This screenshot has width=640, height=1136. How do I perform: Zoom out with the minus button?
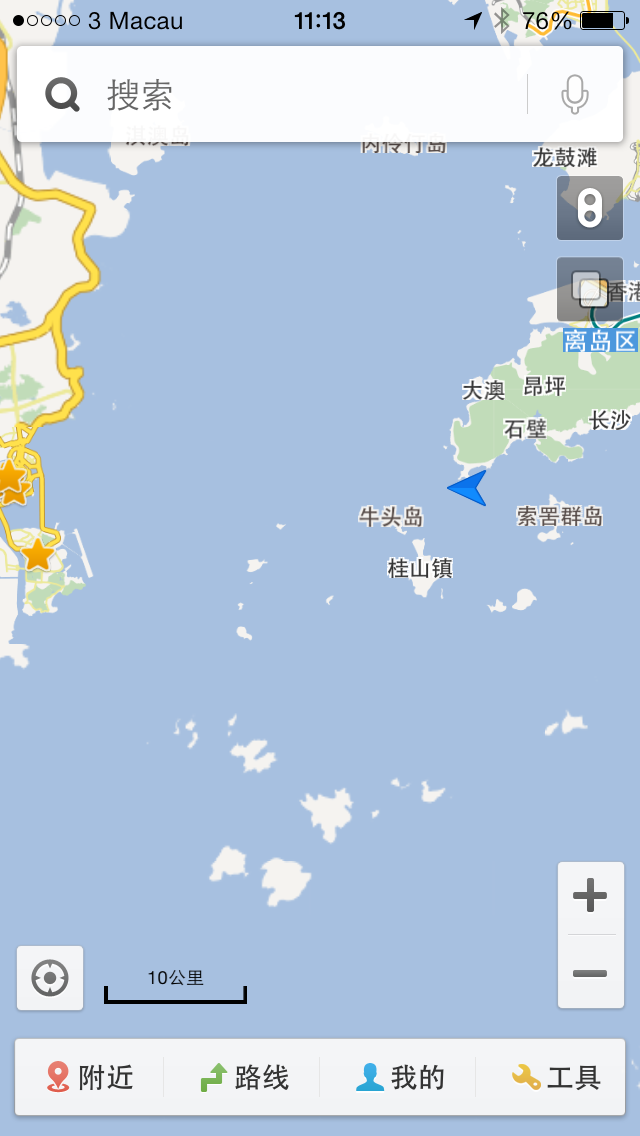click(590, 972)
